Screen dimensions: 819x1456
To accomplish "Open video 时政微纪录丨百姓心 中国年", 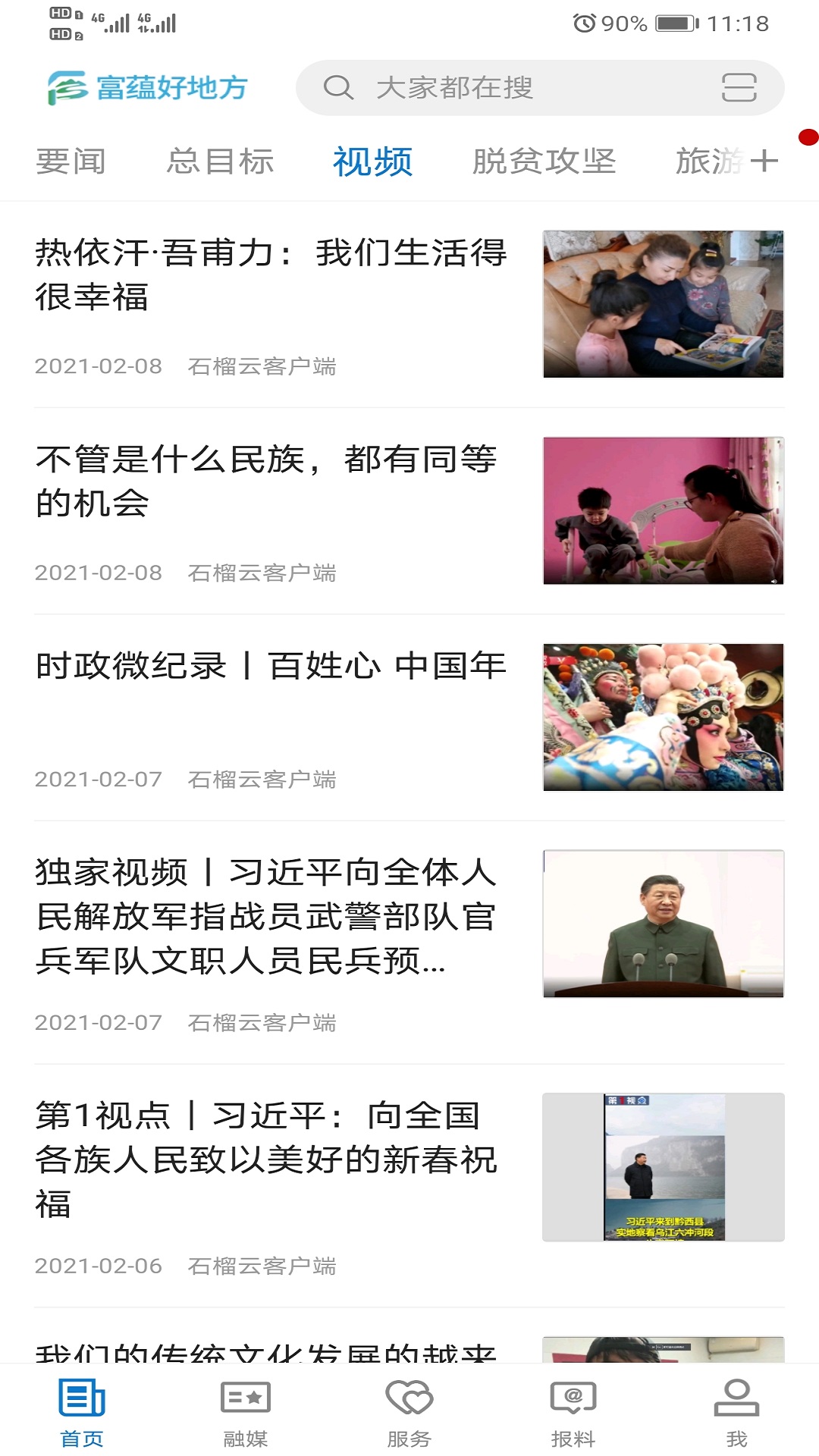I will tap(271, 666).
